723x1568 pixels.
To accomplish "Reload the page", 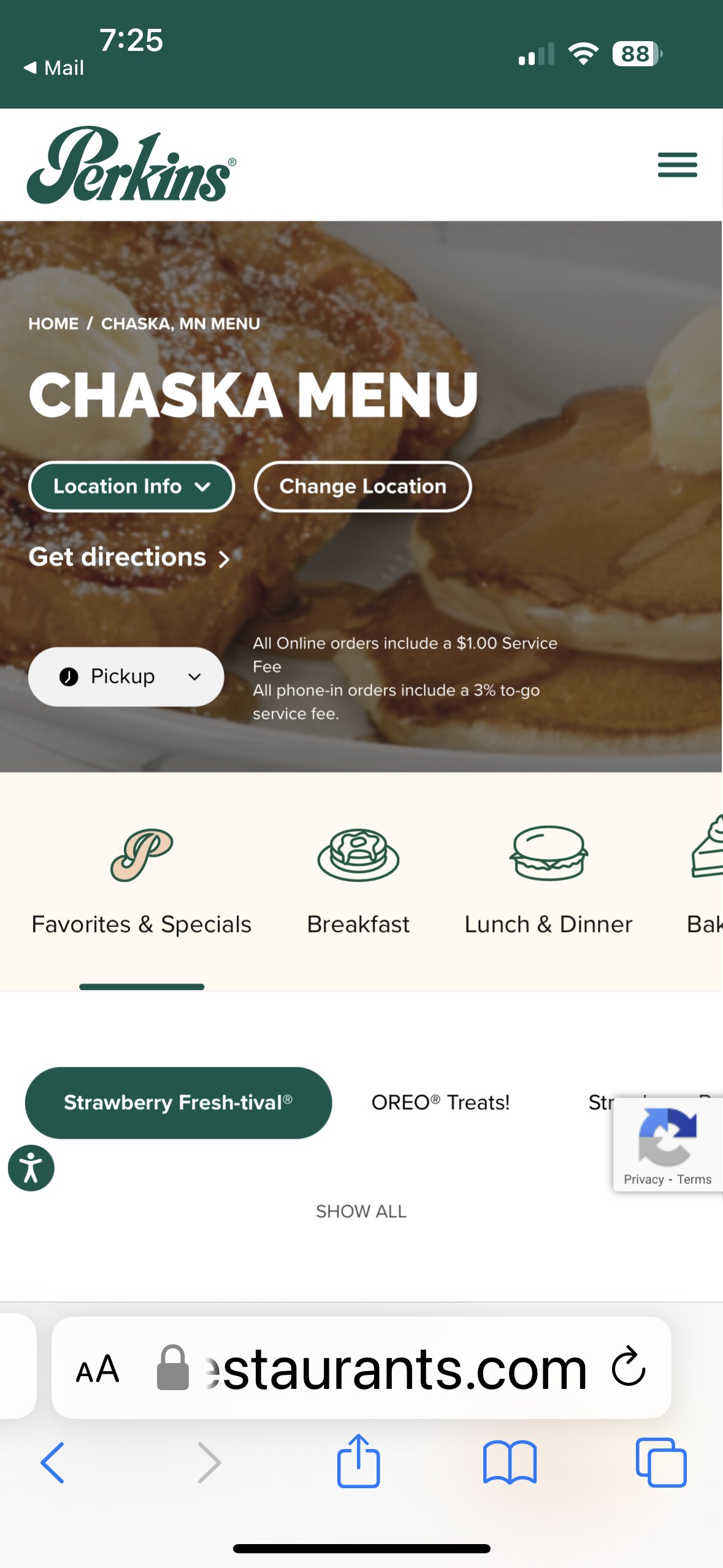I will 629,1367.
